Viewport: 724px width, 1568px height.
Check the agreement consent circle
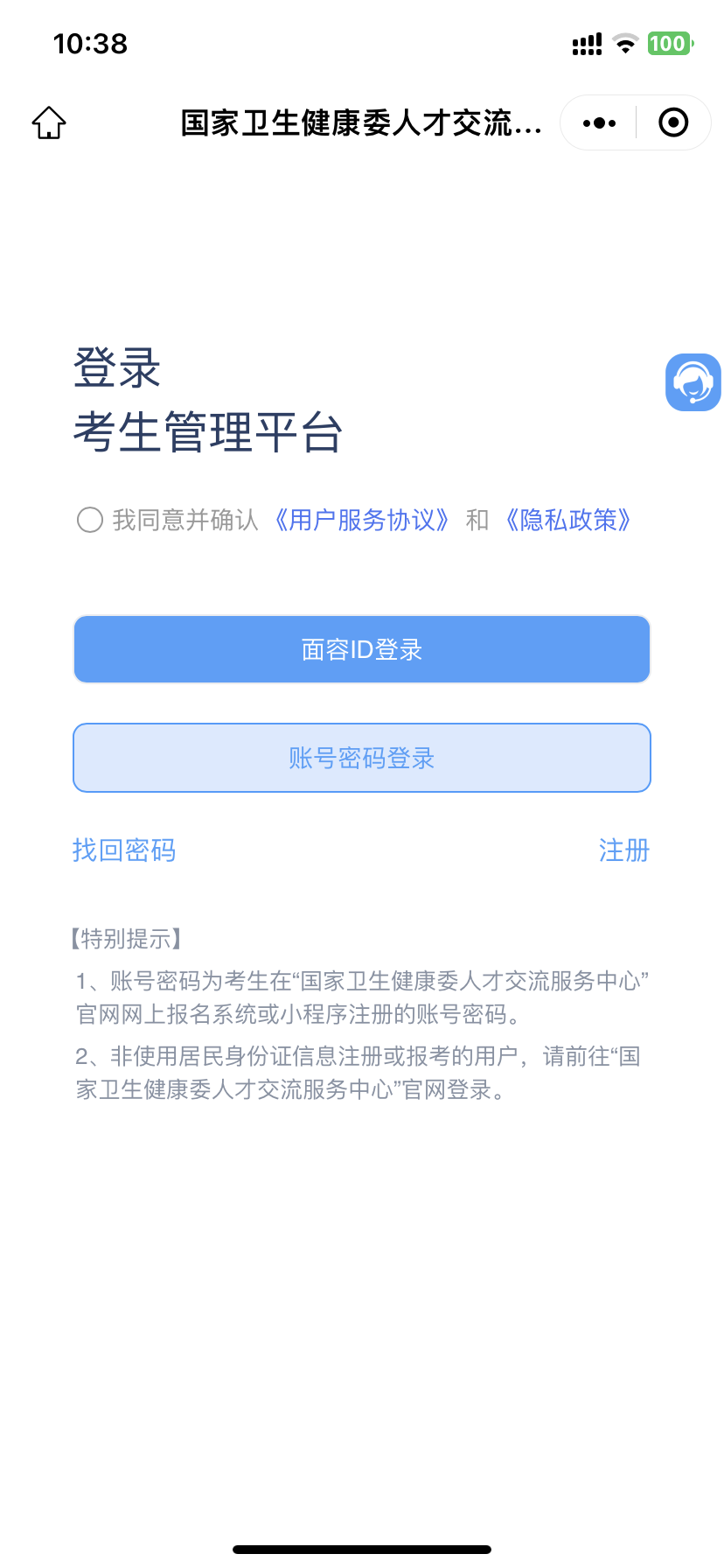point(90,520)
